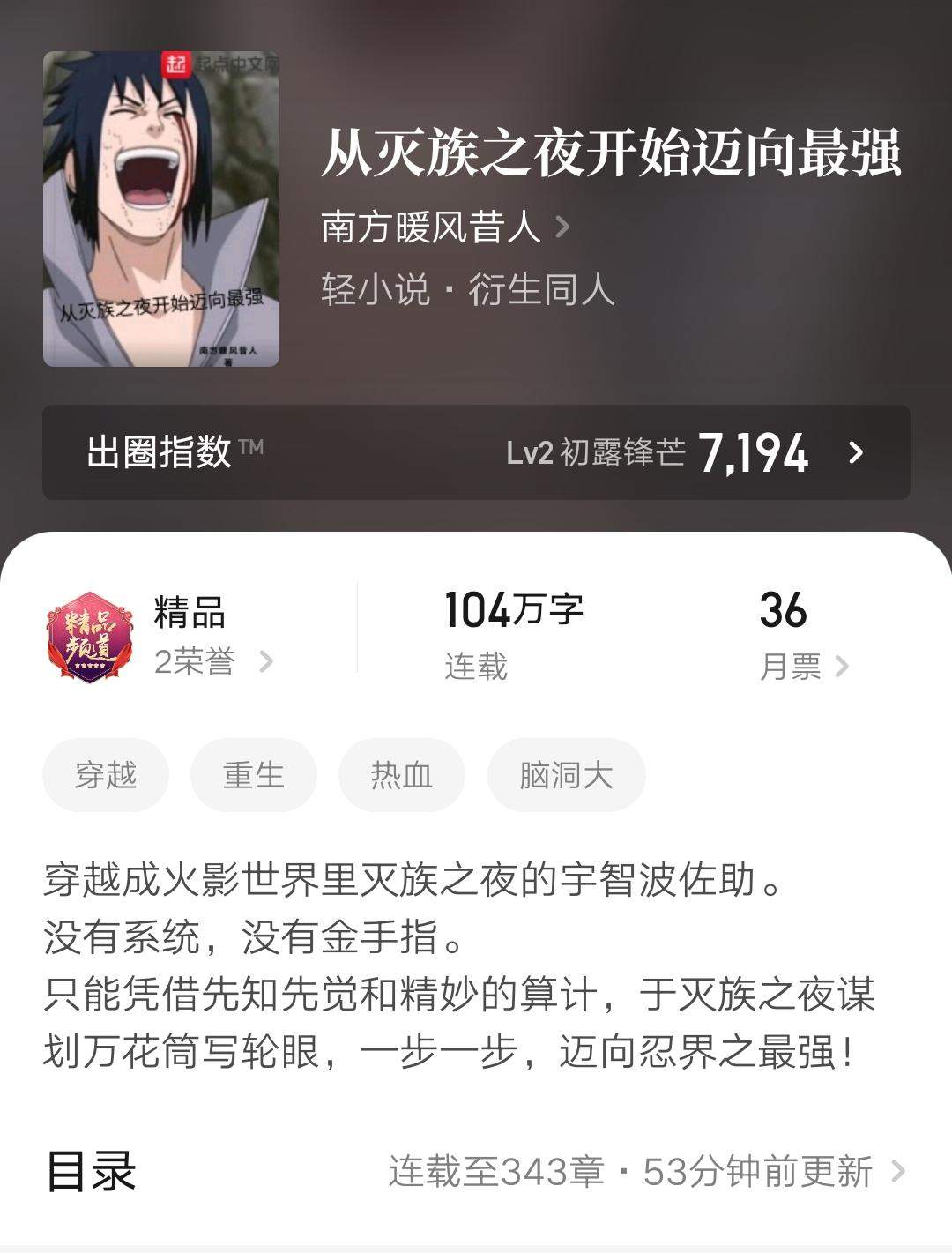Select the 重生 tag chip

point(253,775)
